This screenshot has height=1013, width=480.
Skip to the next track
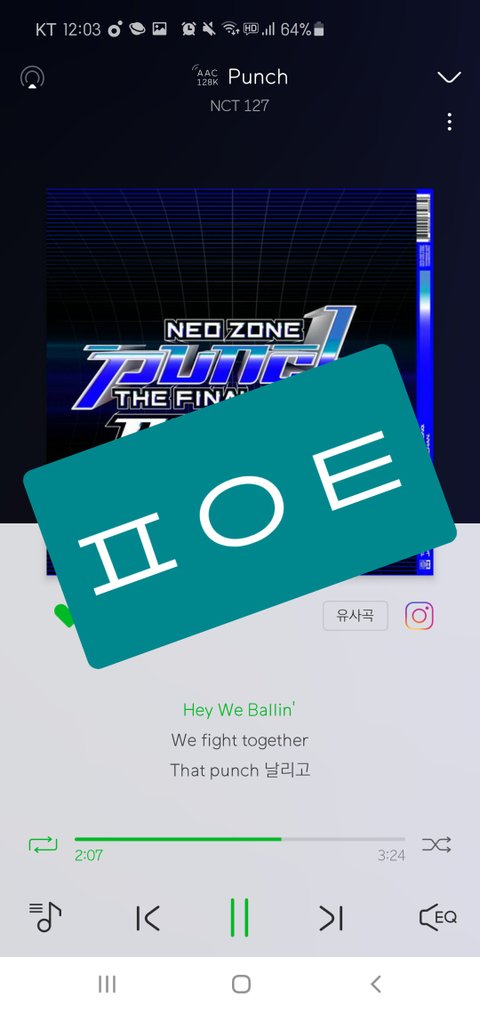click(331, 918)
